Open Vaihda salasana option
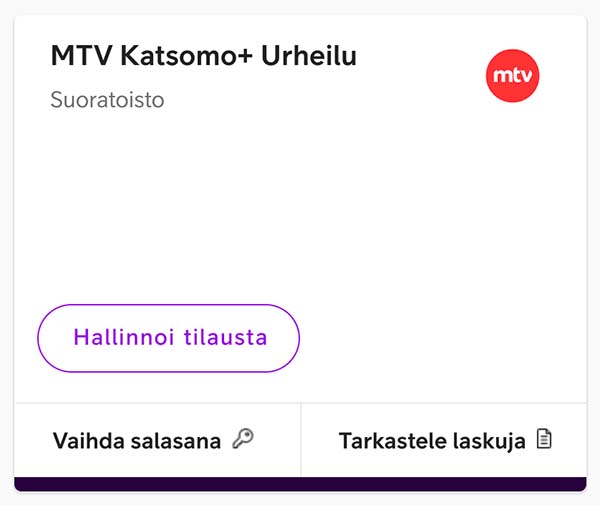This screenshot has width=600, height=505. [153, 440]
